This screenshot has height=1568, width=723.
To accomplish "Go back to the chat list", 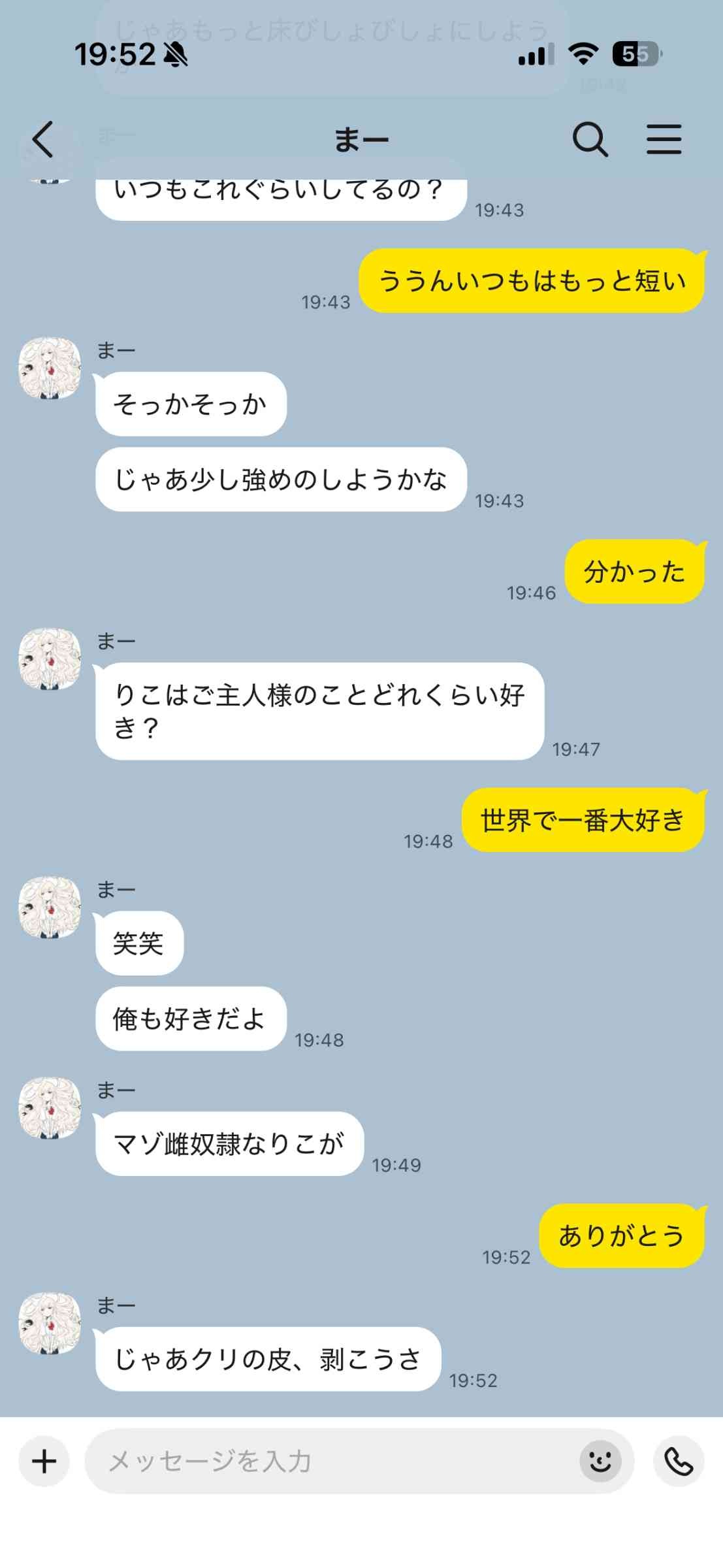I will point(43,139).
